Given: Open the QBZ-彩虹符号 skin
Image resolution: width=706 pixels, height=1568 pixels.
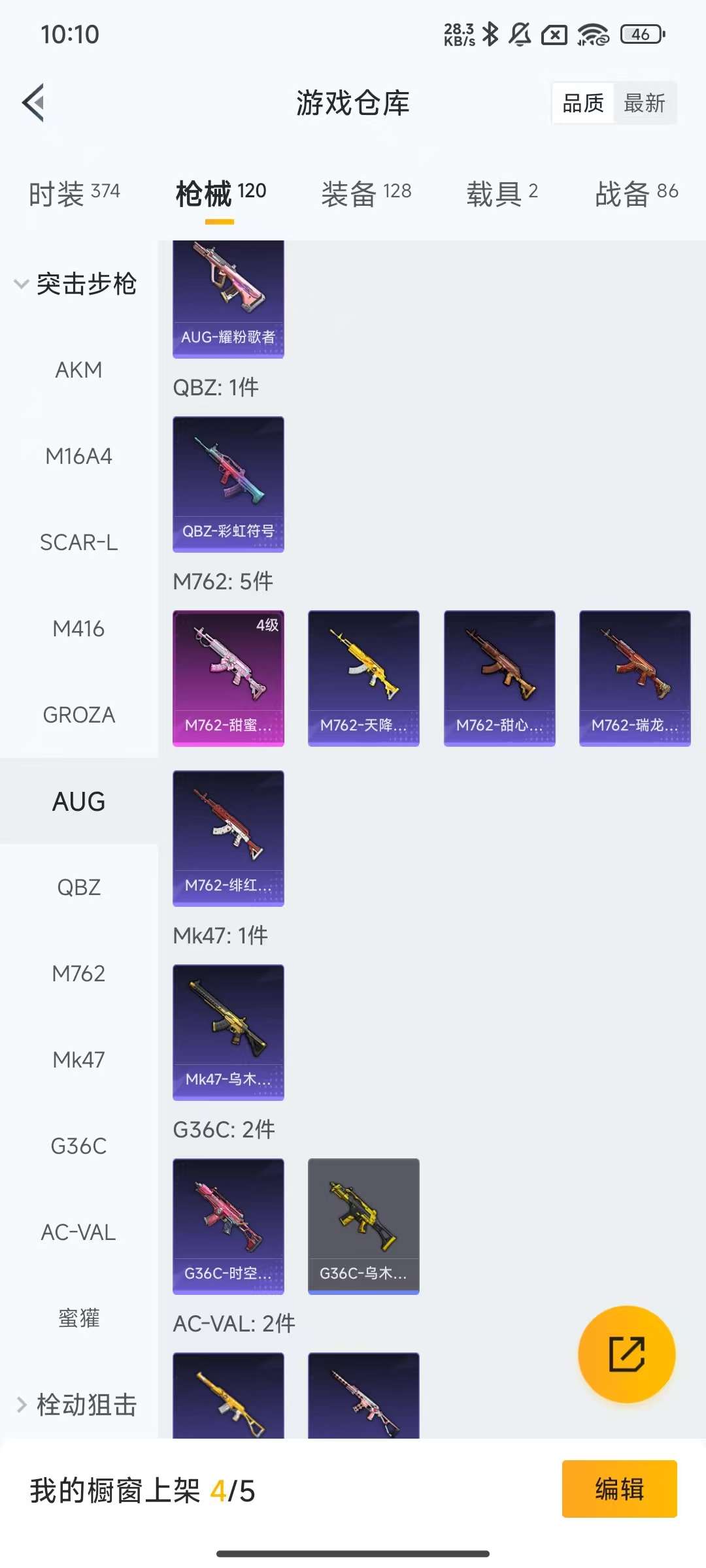Looking at the screenshot, I should [x=228, y=484].
